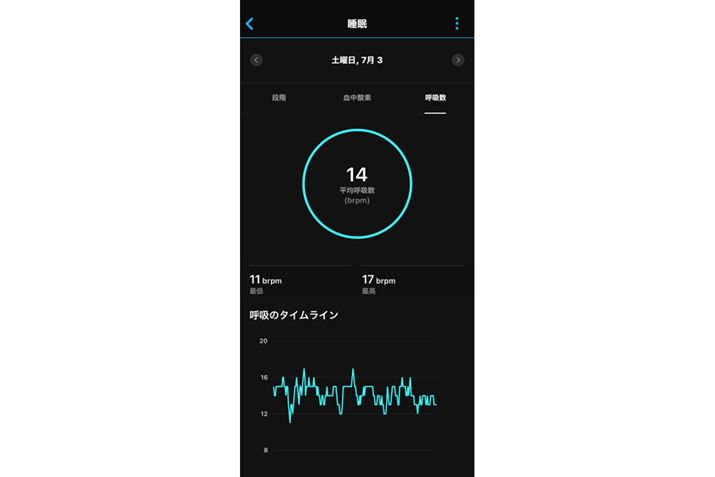Switch to the 段階 tab
Viewport: 715px width, 477px height.
pos(279,98)
